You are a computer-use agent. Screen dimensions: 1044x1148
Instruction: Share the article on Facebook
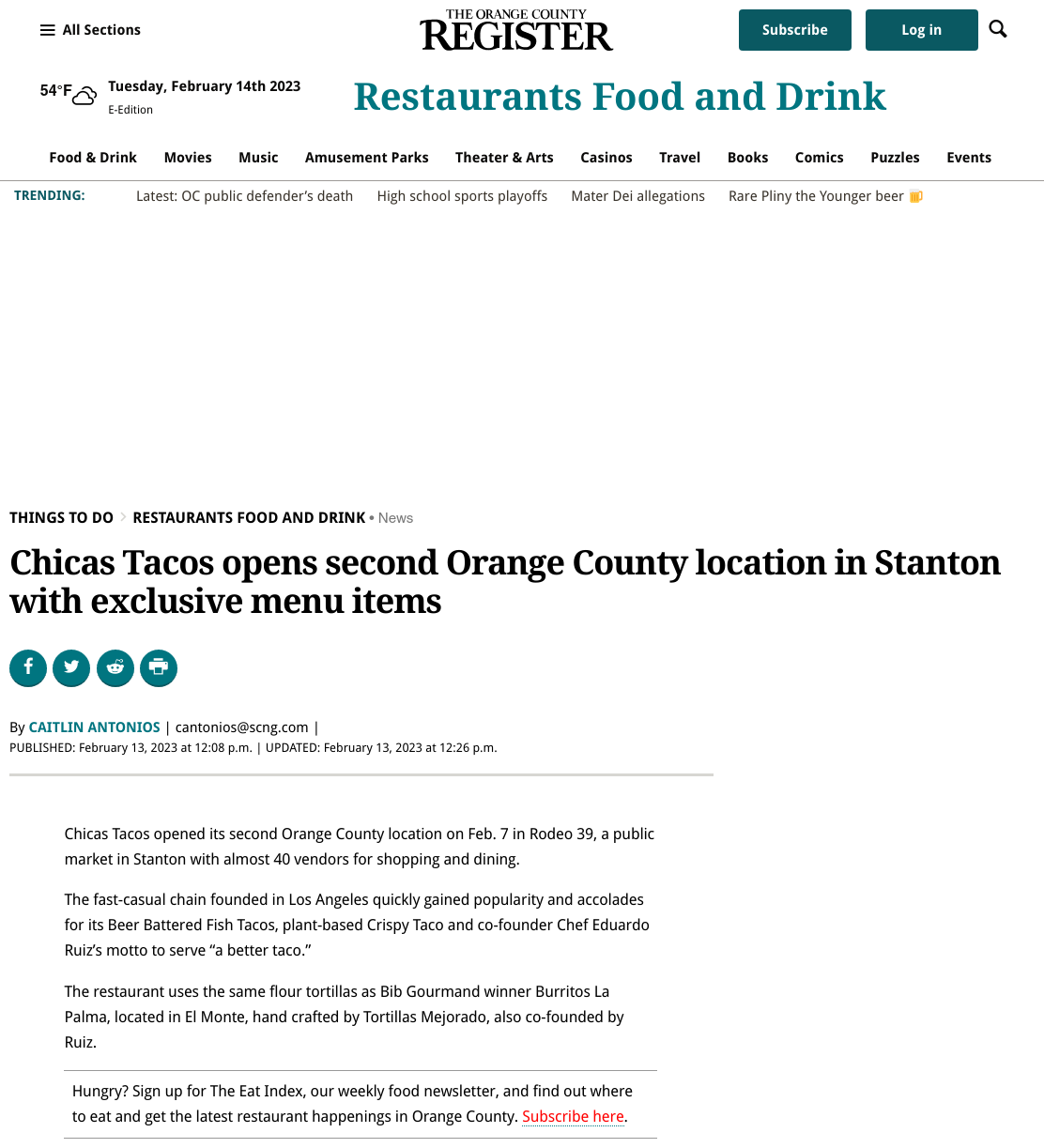click(x=28, y=668)
